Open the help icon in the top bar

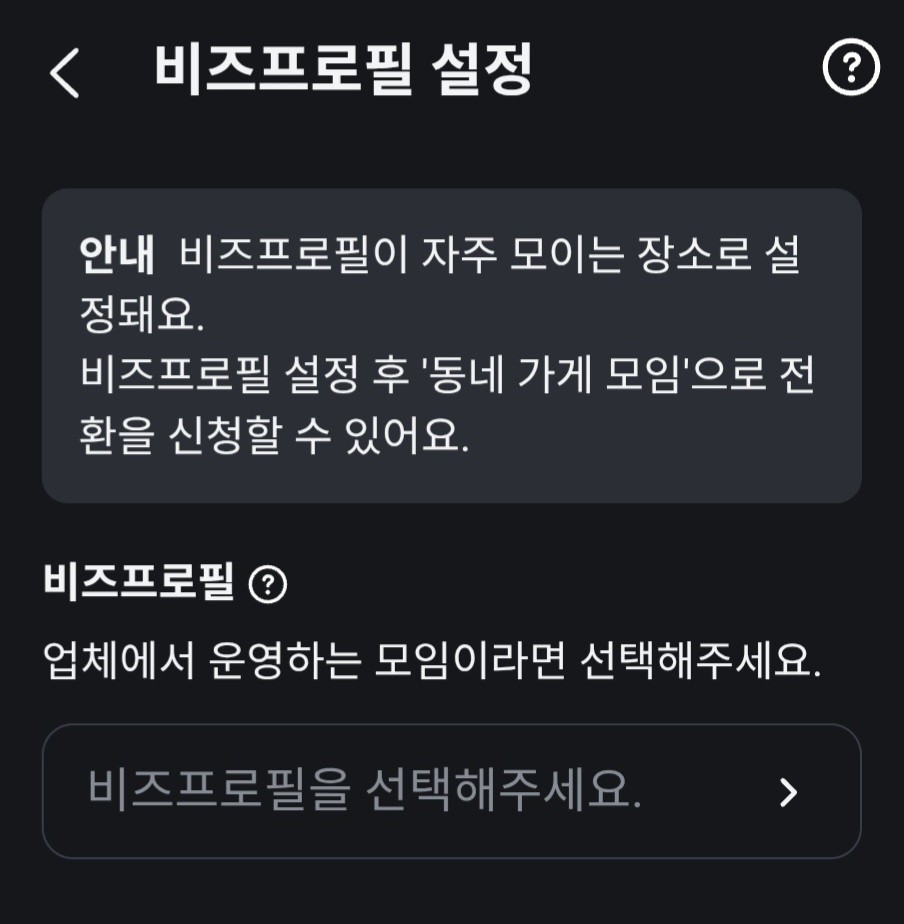[850, 68]
